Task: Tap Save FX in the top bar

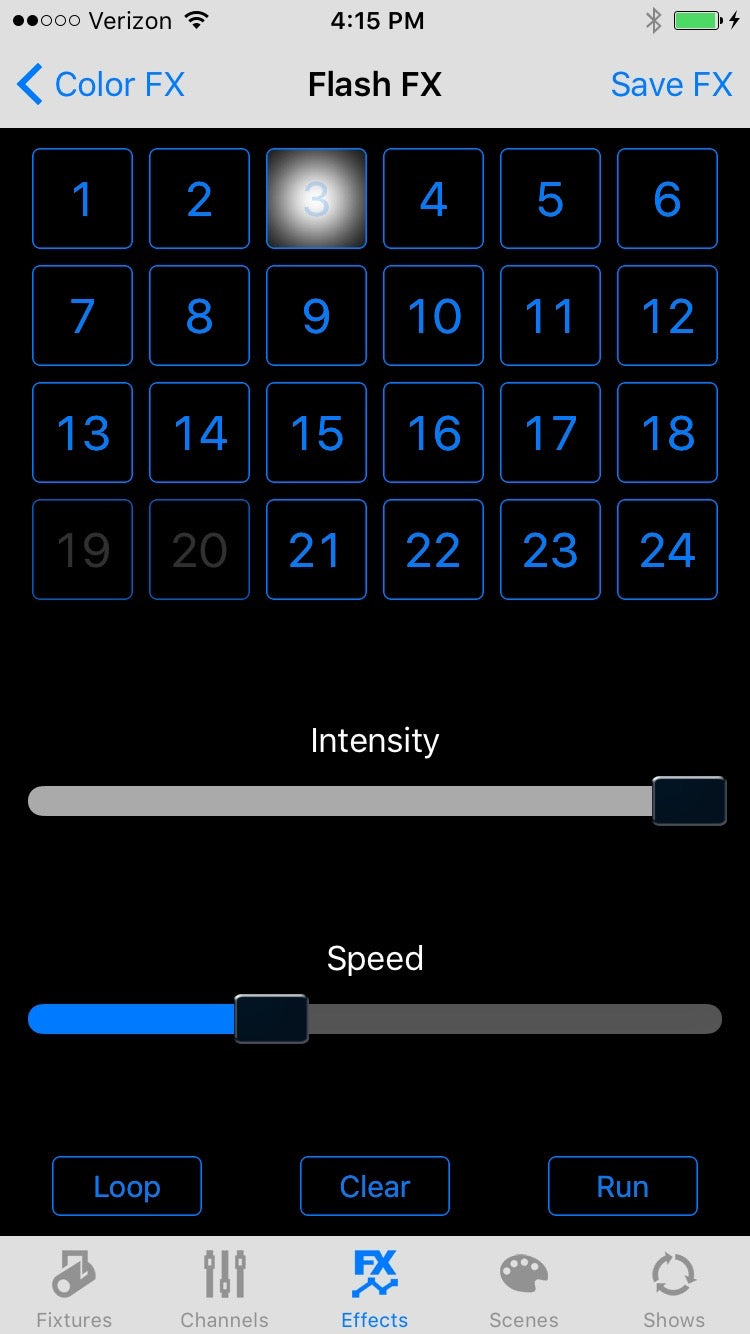Action: pos(671,85)
